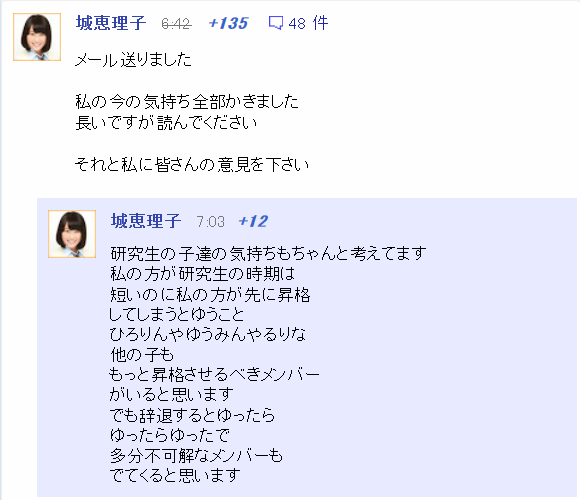Viewport: 580px width, 500px height.
Task: Tap the avatar beside the 7:03 comment
Action: 72,234
